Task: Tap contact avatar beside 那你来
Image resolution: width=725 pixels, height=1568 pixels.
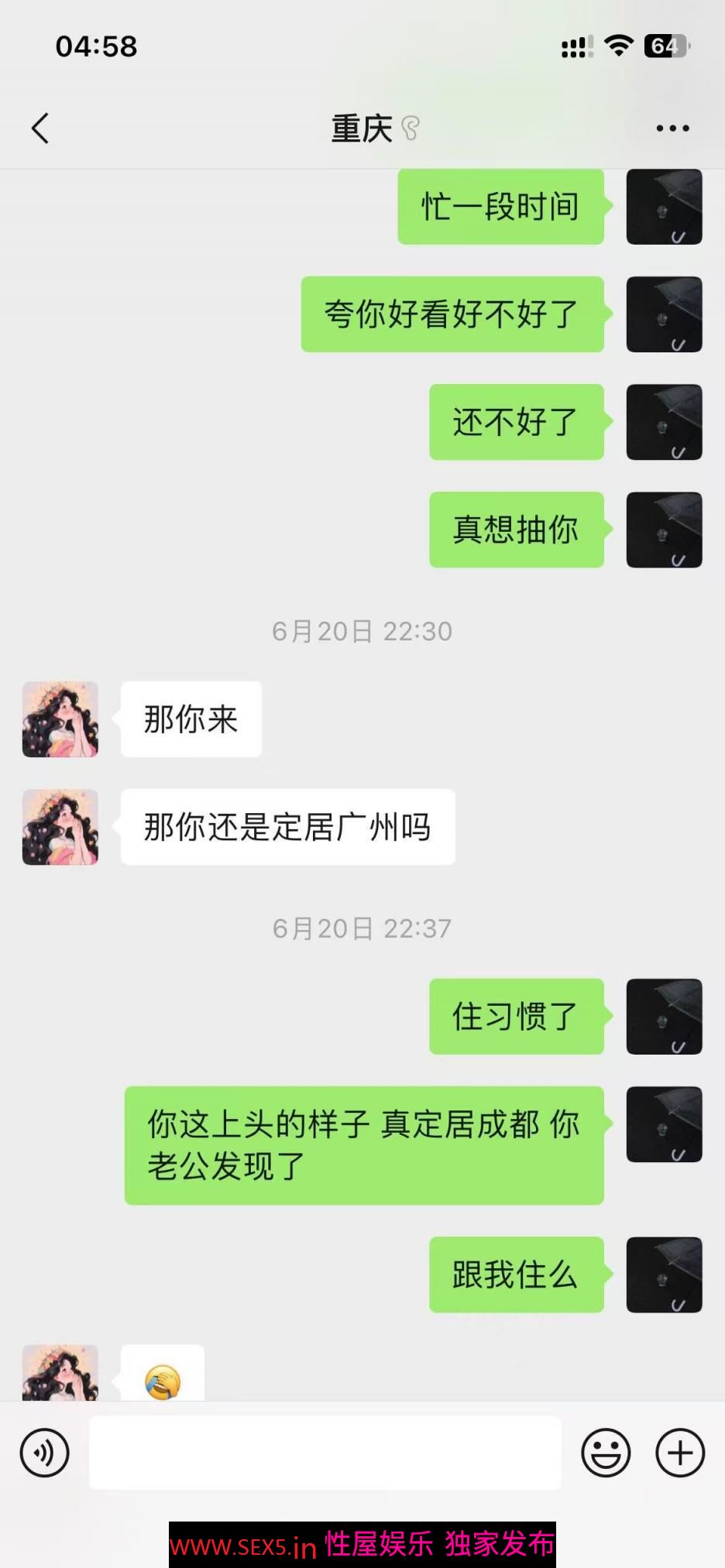Action: coord(60,719)
